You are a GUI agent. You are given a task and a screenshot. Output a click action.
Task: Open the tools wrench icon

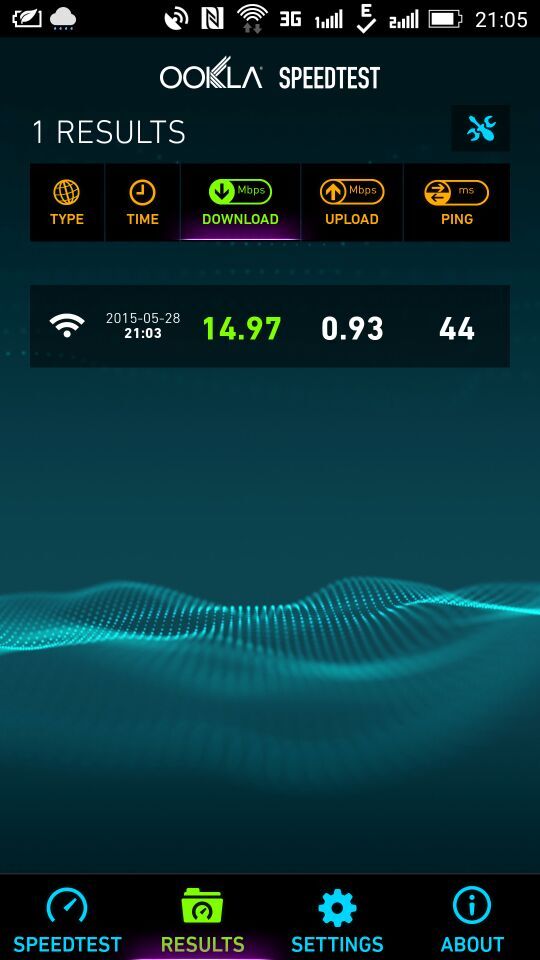[x=481, y=129]
